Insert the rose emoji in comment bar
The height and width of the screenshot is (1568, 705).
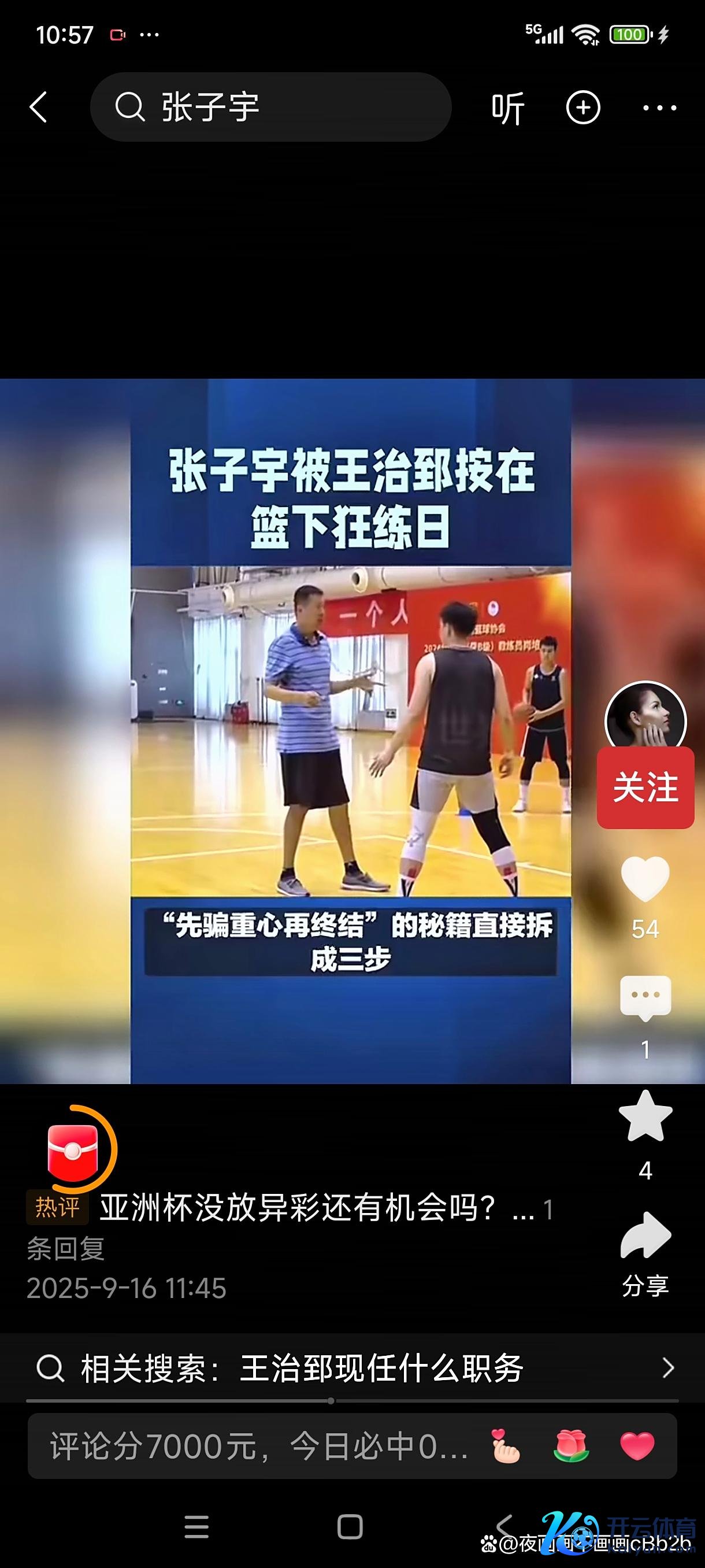571,1446
